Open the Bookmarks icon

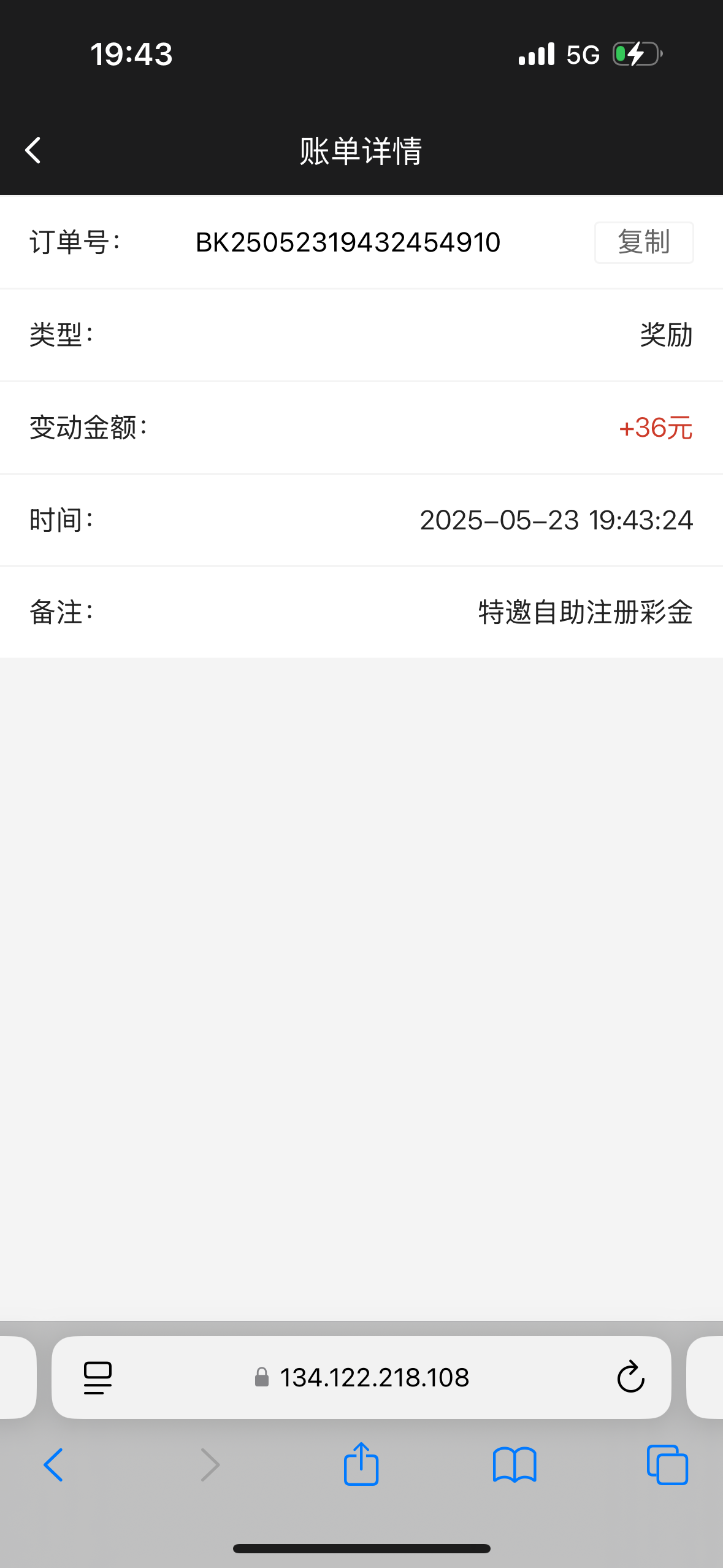click(x=515, y=1466)
